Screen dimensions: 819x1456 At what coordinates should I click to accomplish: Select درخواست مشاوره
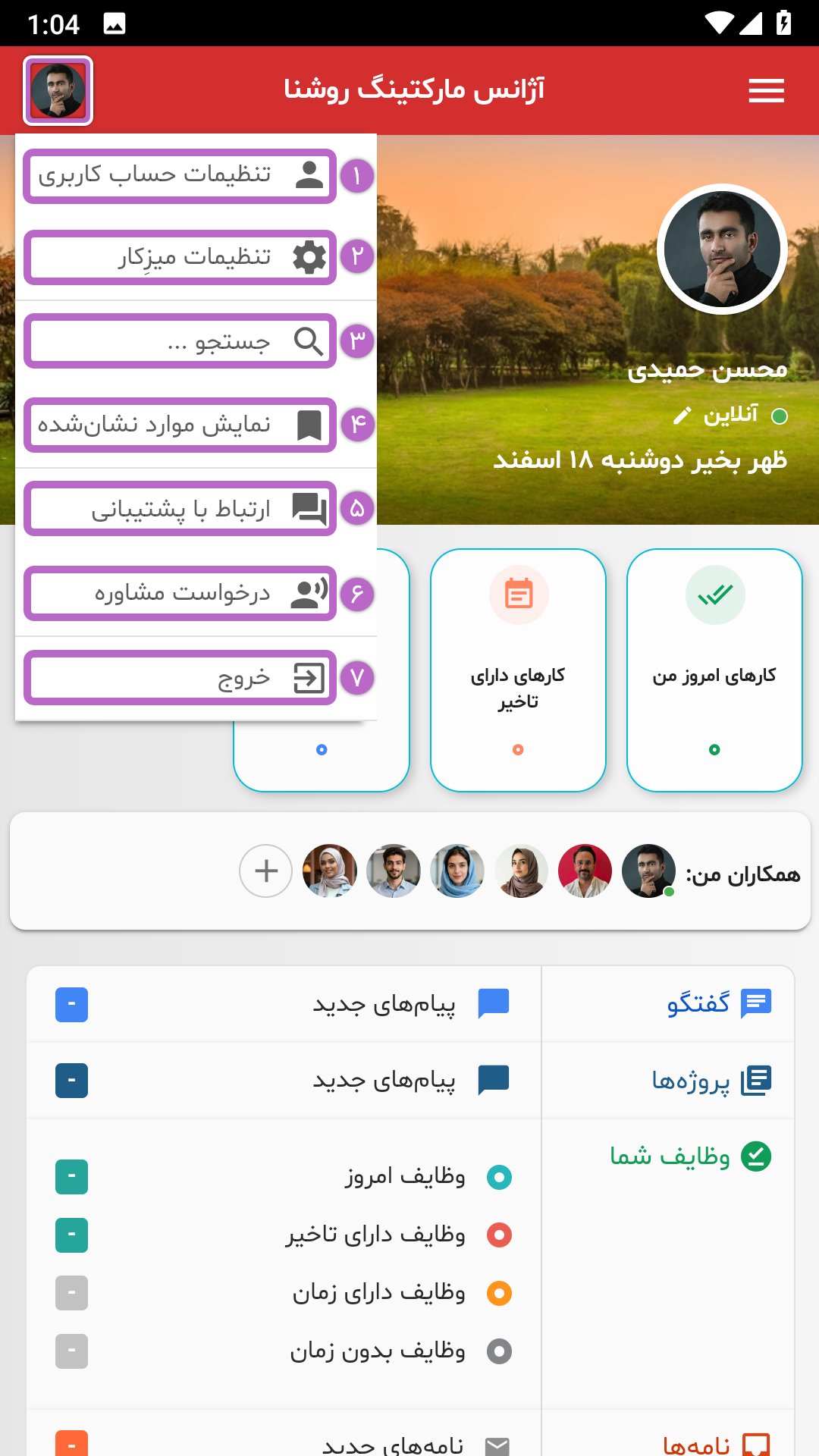(x=180, y=593)
